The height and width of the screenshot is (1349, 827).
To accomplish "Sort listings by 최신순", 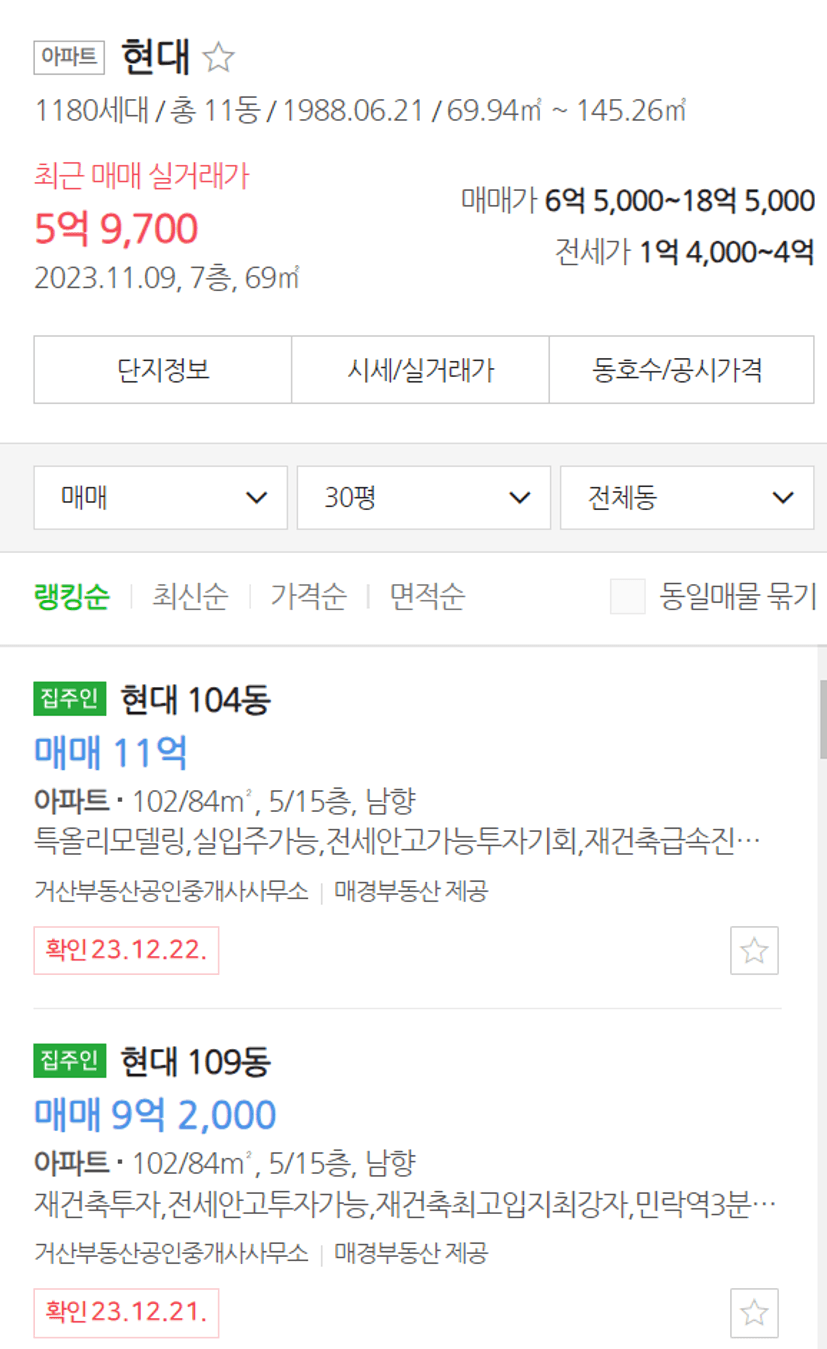I will click(x=190, y=597).
